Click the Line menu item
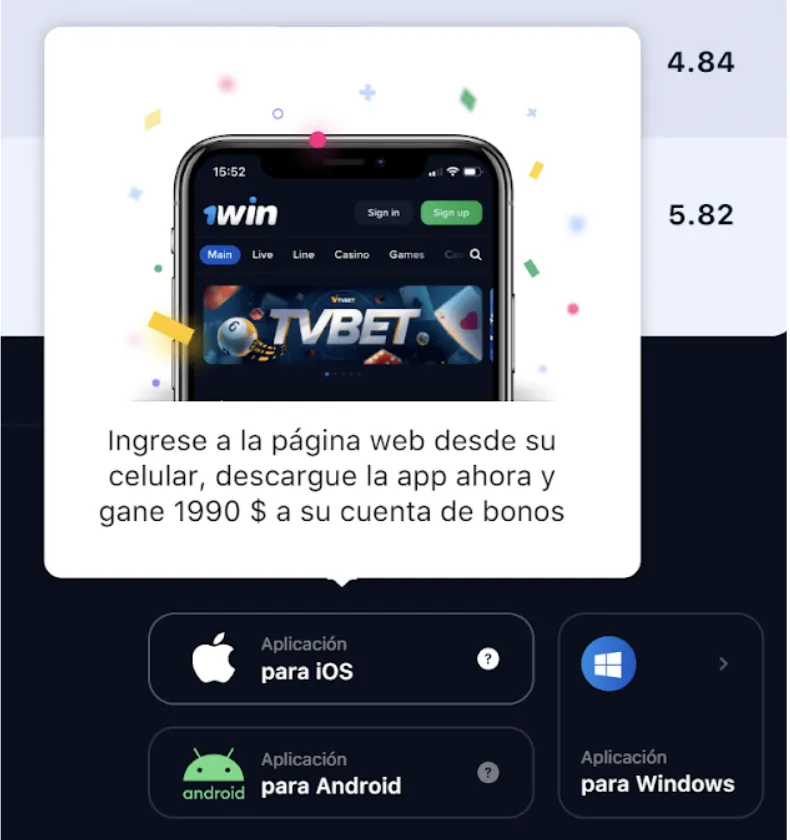 pyautogui.click(x=303, y=255)
